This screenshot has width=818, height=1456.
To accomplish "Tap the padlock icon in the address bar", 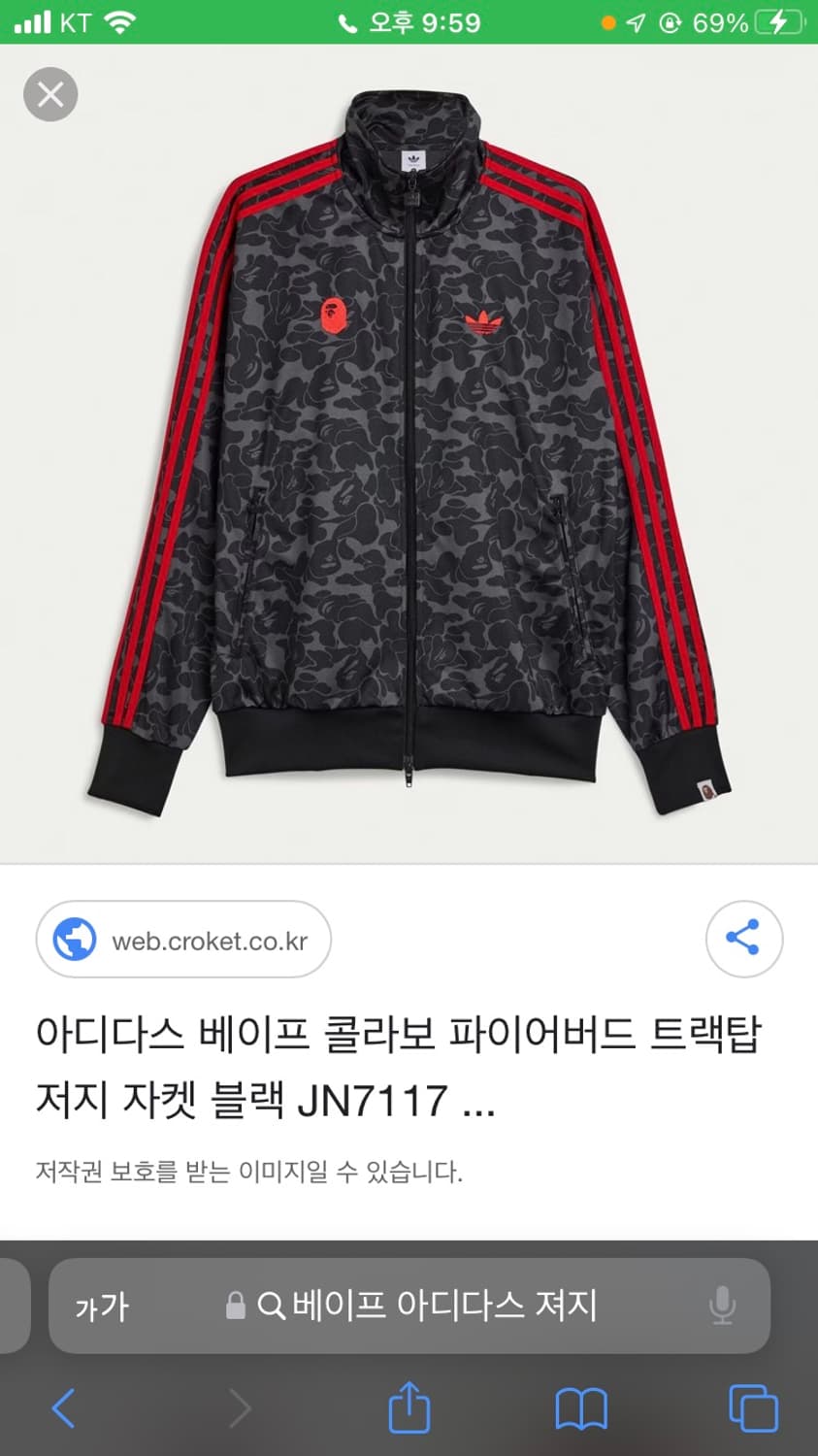I will pyautogui.click(x=233, y=1306).
